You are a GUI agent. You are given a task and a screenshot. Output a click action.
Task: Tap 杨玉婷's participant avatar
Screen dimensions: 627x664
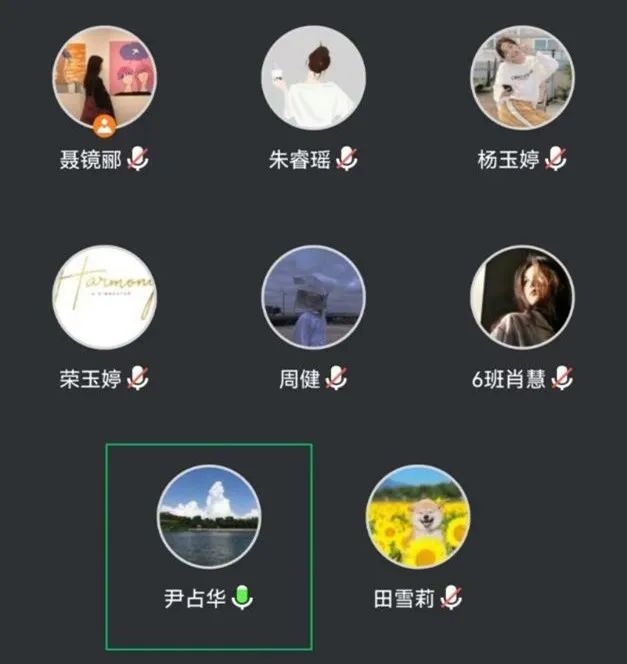(522, 78)
